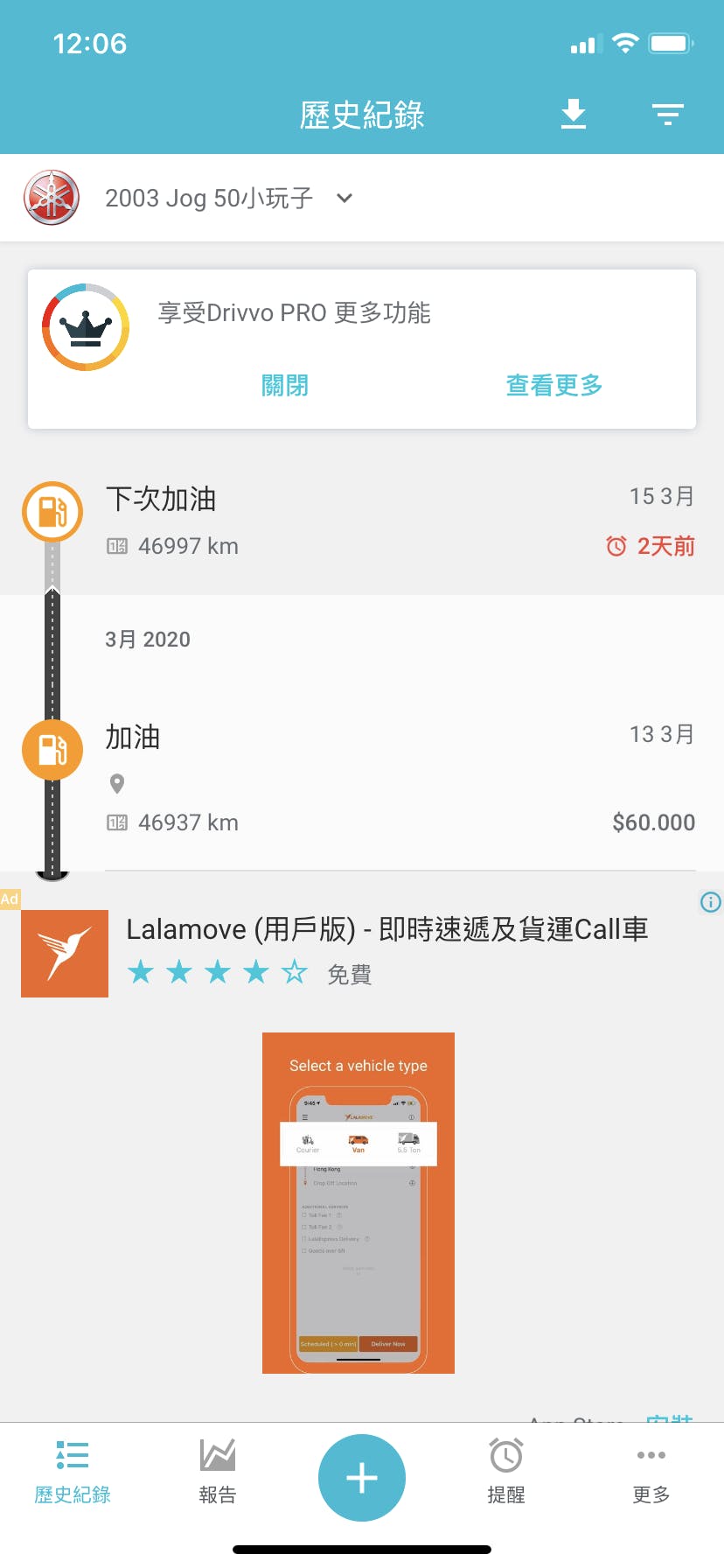
Task: Open the Lalamove ad
Action: [386, 929]
